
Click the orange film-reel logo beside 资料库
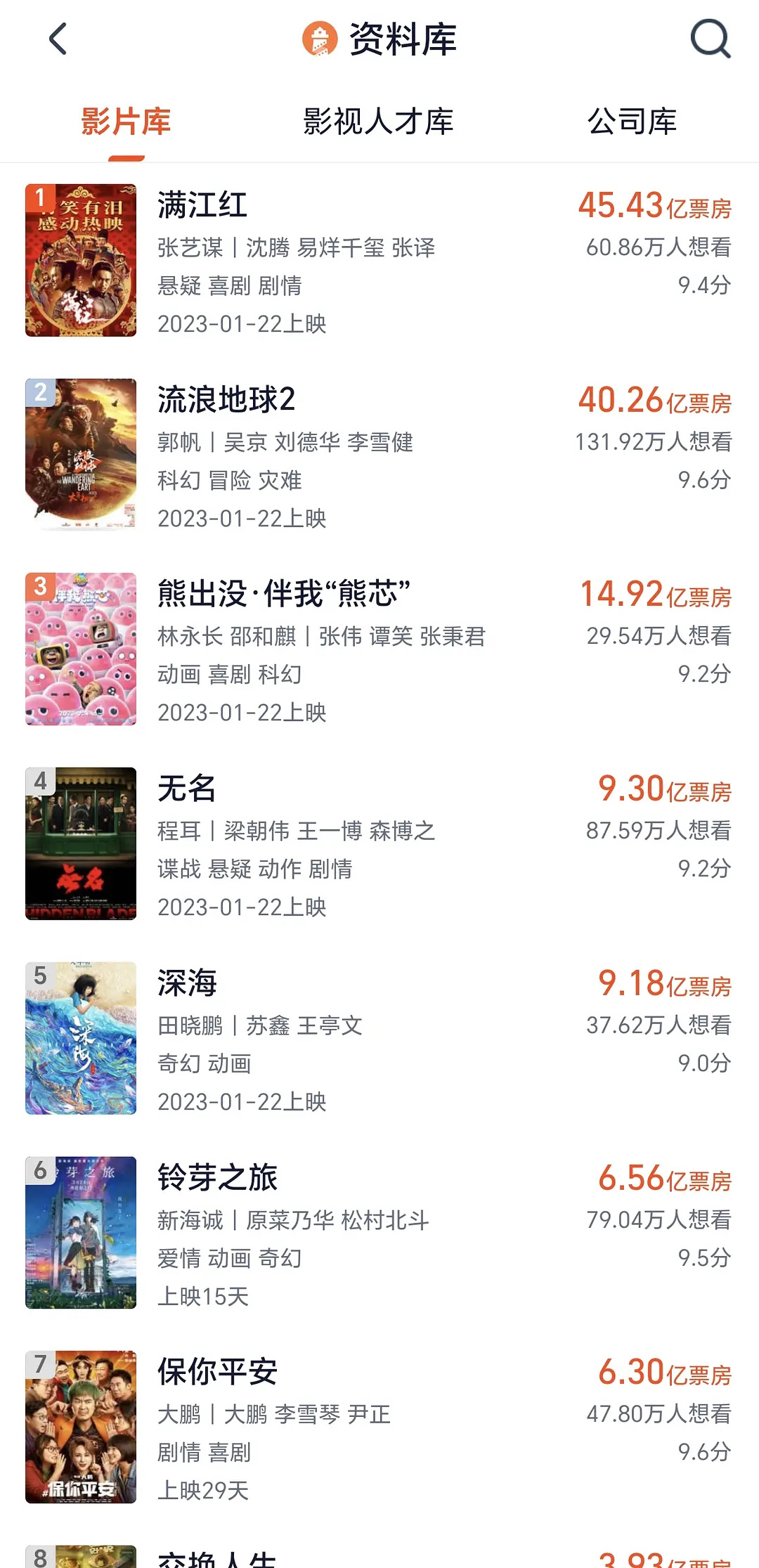coord(320,40)
